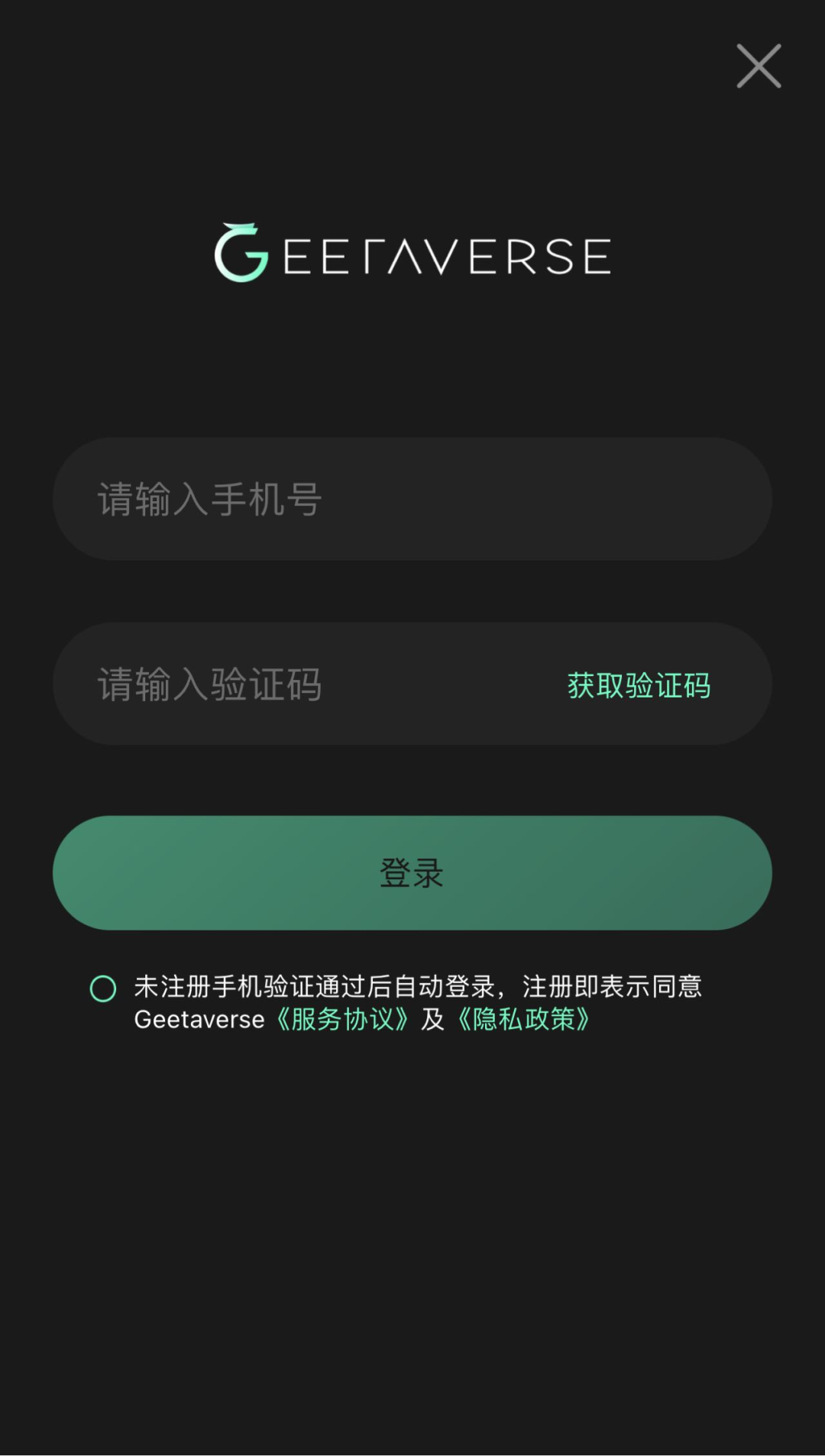The width and height of the screenshot is (825, 1456).
Task: Click the green ox emblem in the logo
Action: (x=241, y=252)
